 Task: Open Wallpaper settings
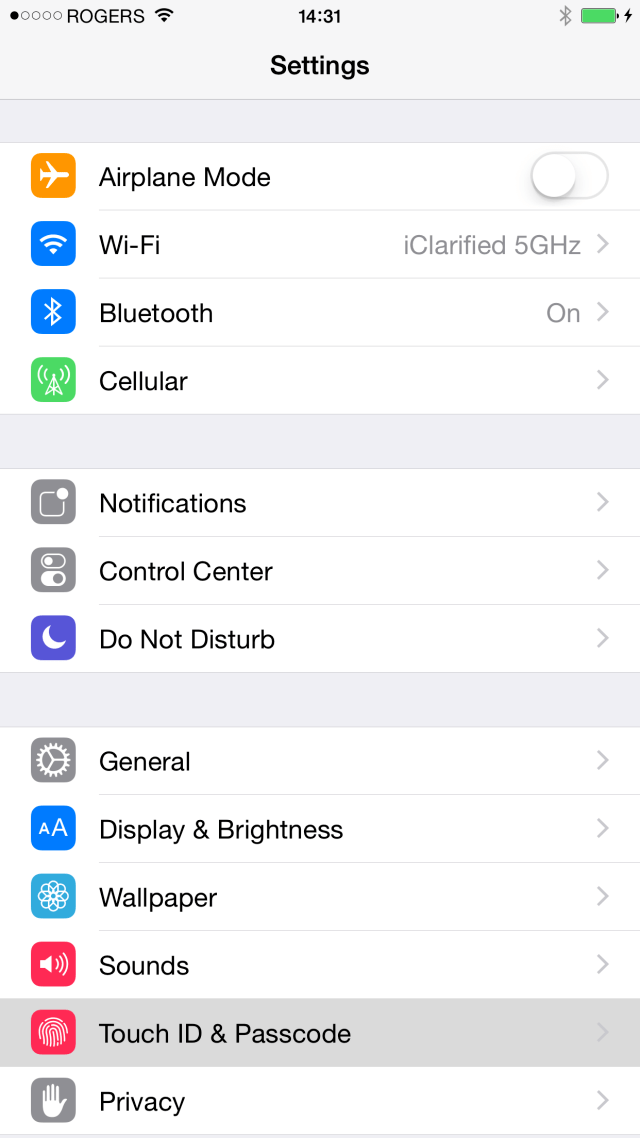pyautogui.click(x=320, y=897)
